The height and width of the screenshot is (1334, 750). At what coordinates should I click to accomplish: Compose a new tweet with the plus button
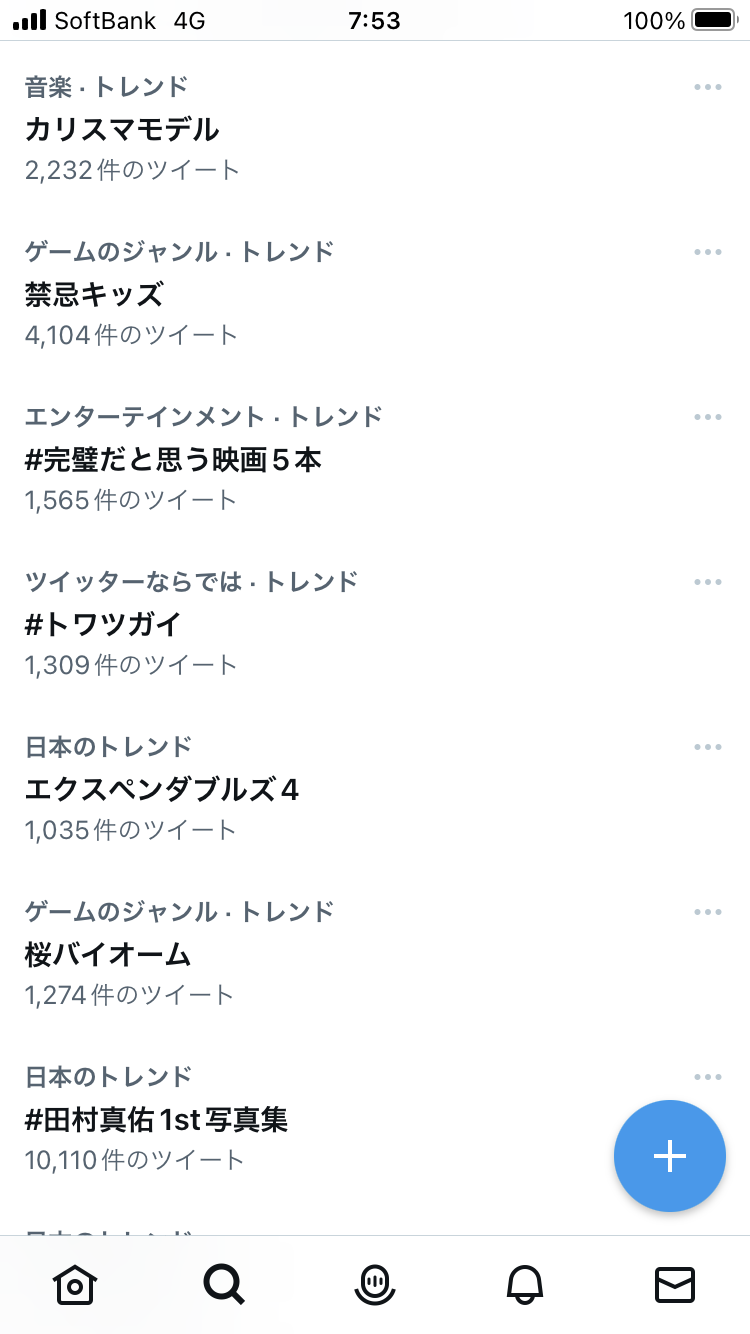point(669,1156)
